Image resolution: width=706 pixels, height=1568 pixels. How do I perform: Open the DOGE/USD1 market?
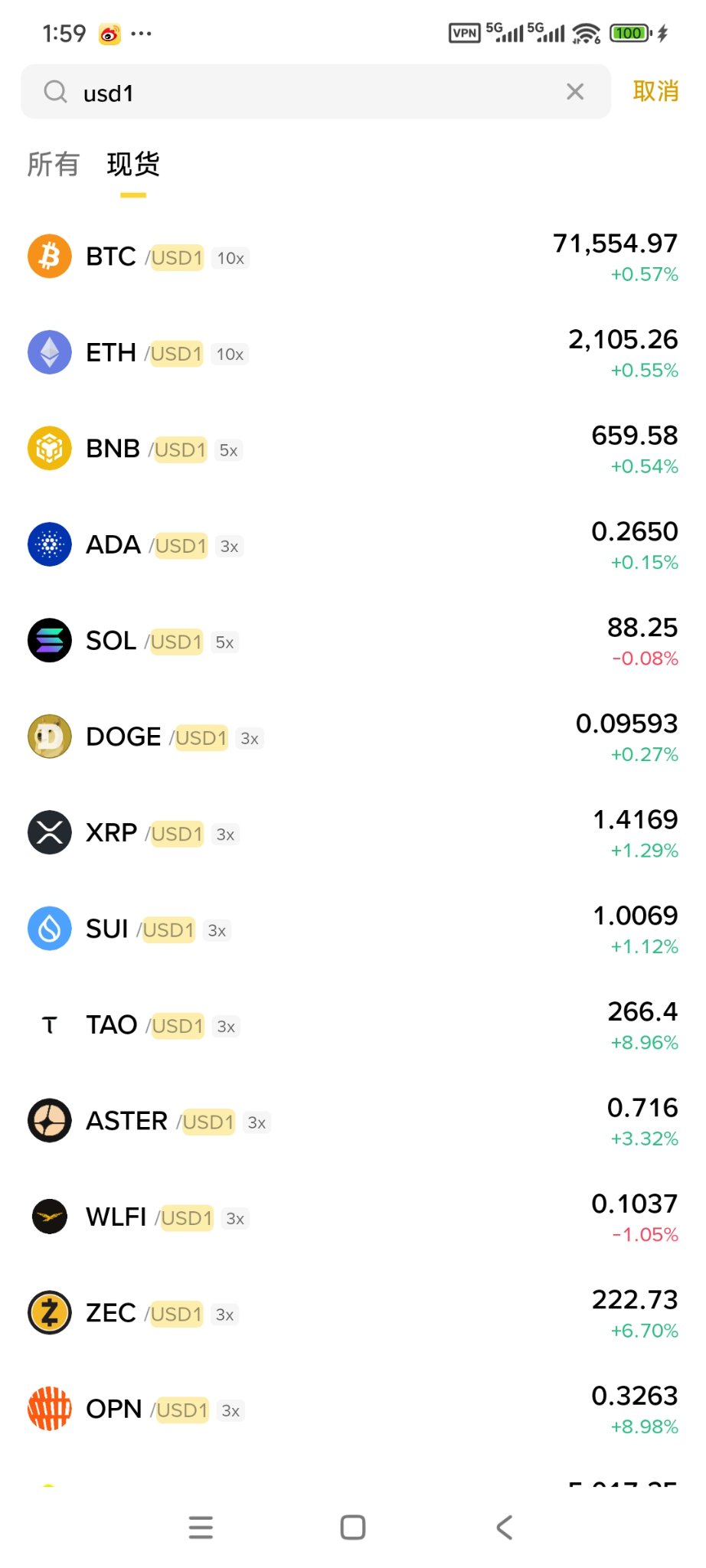click(x=352, y=737)
